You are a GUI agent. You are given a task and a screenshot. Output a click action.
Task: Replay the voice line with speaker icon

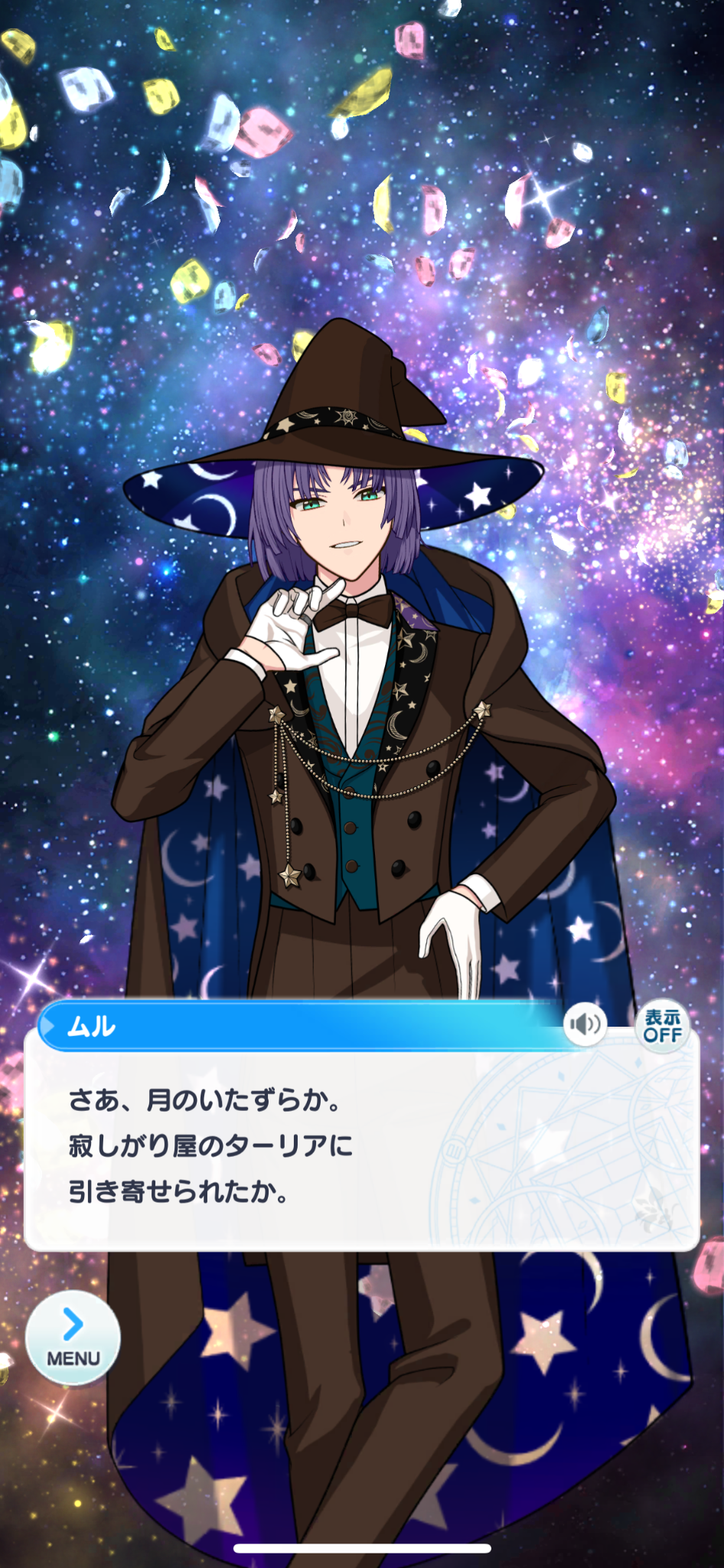pyautogui.click(x=585, y=1024)
